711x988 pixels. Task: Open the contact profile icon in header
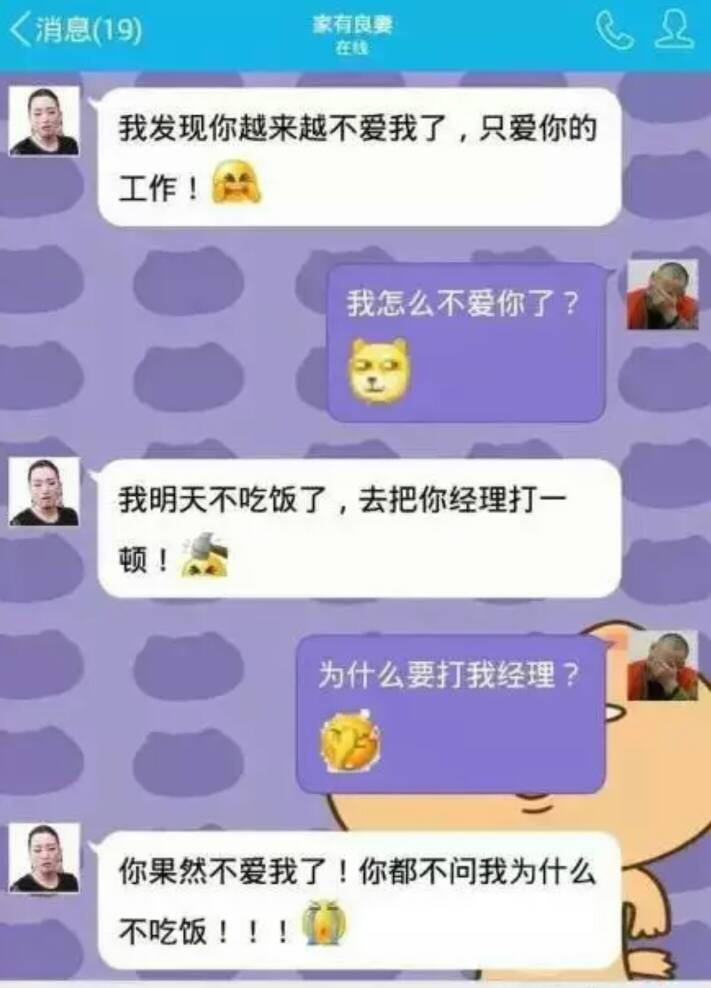(674, 31)
